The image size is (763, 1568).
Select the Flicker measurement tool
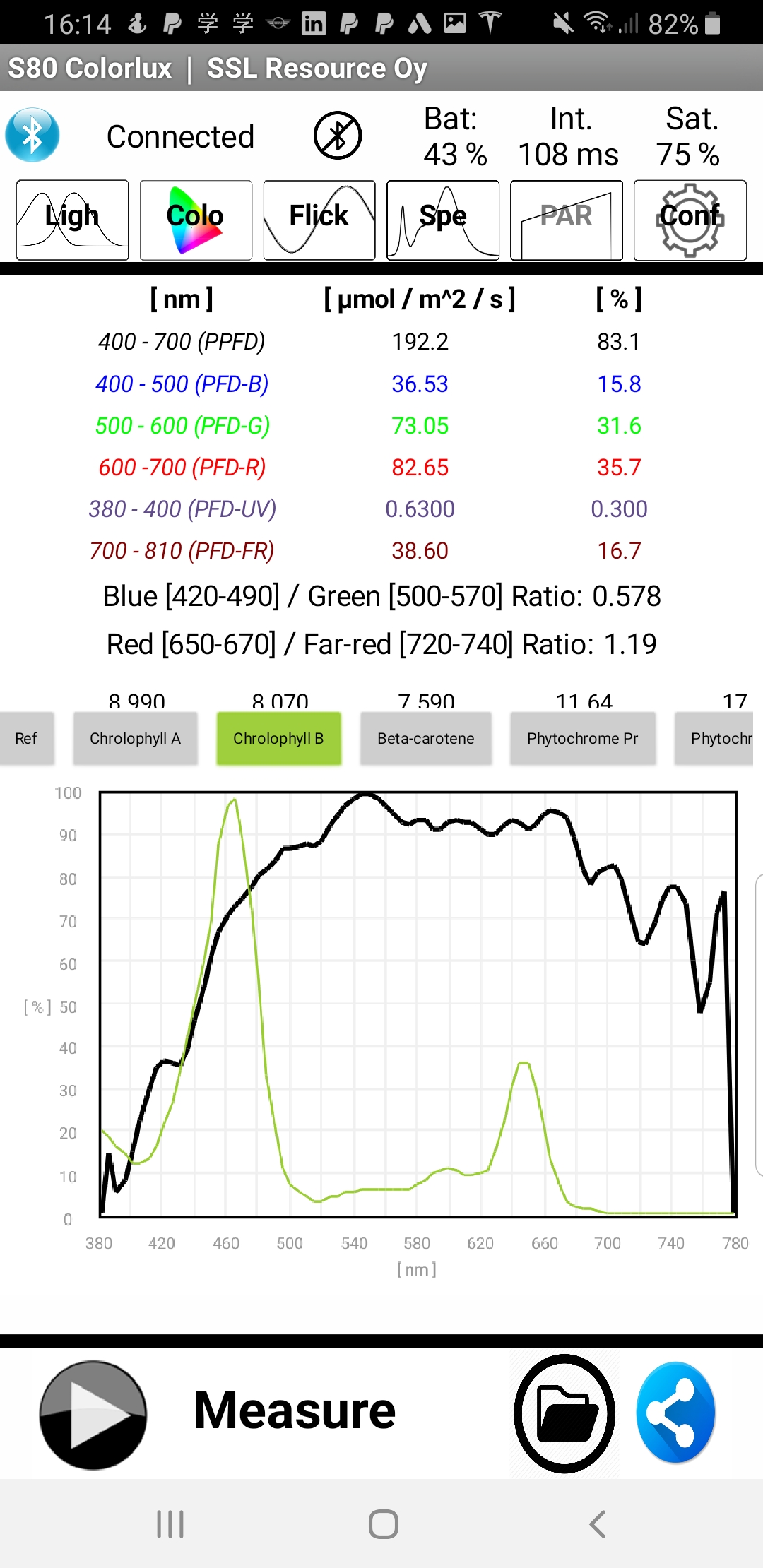point(319,219)
